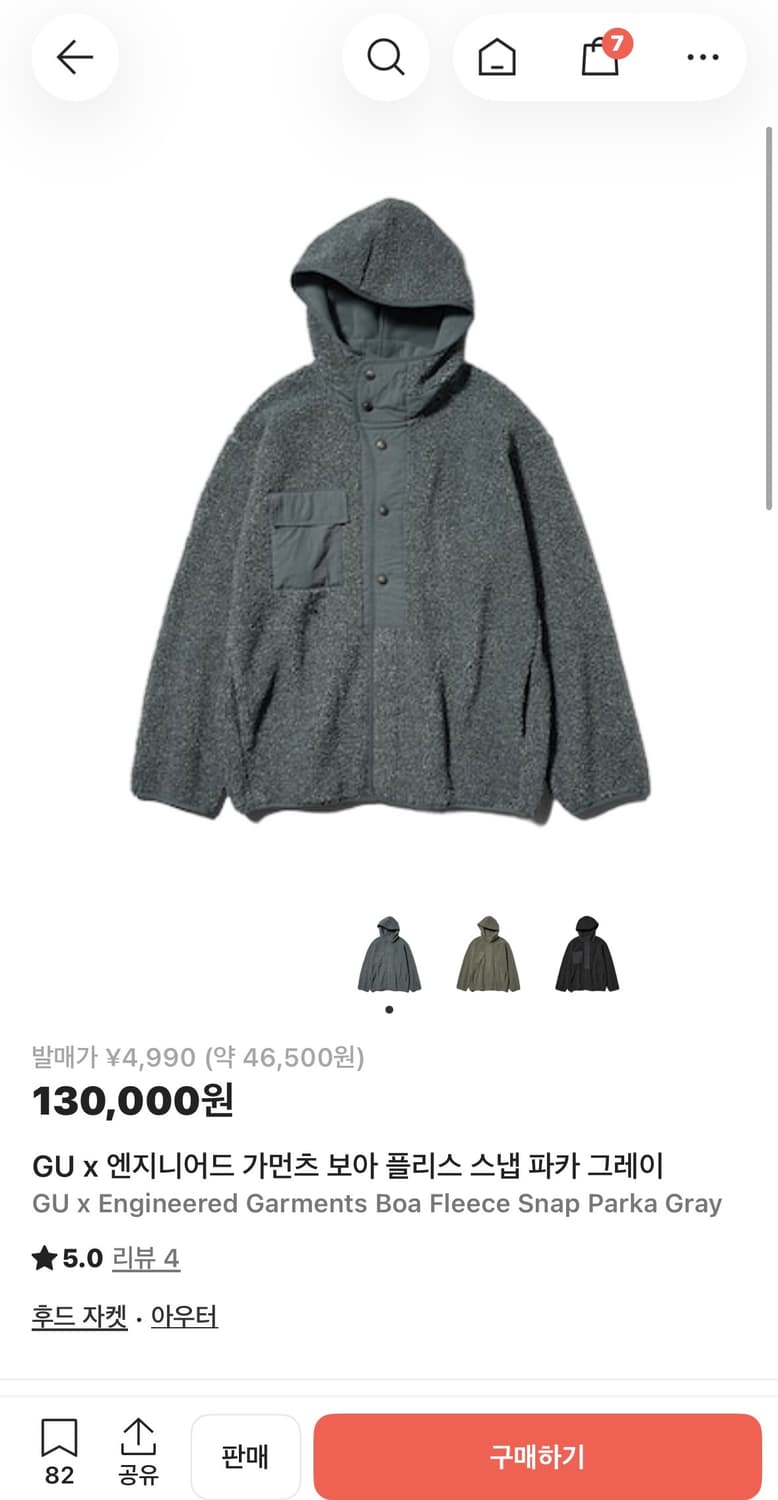Tap the star rating icon
The image size is (778, 1500).
(43, 1258)
